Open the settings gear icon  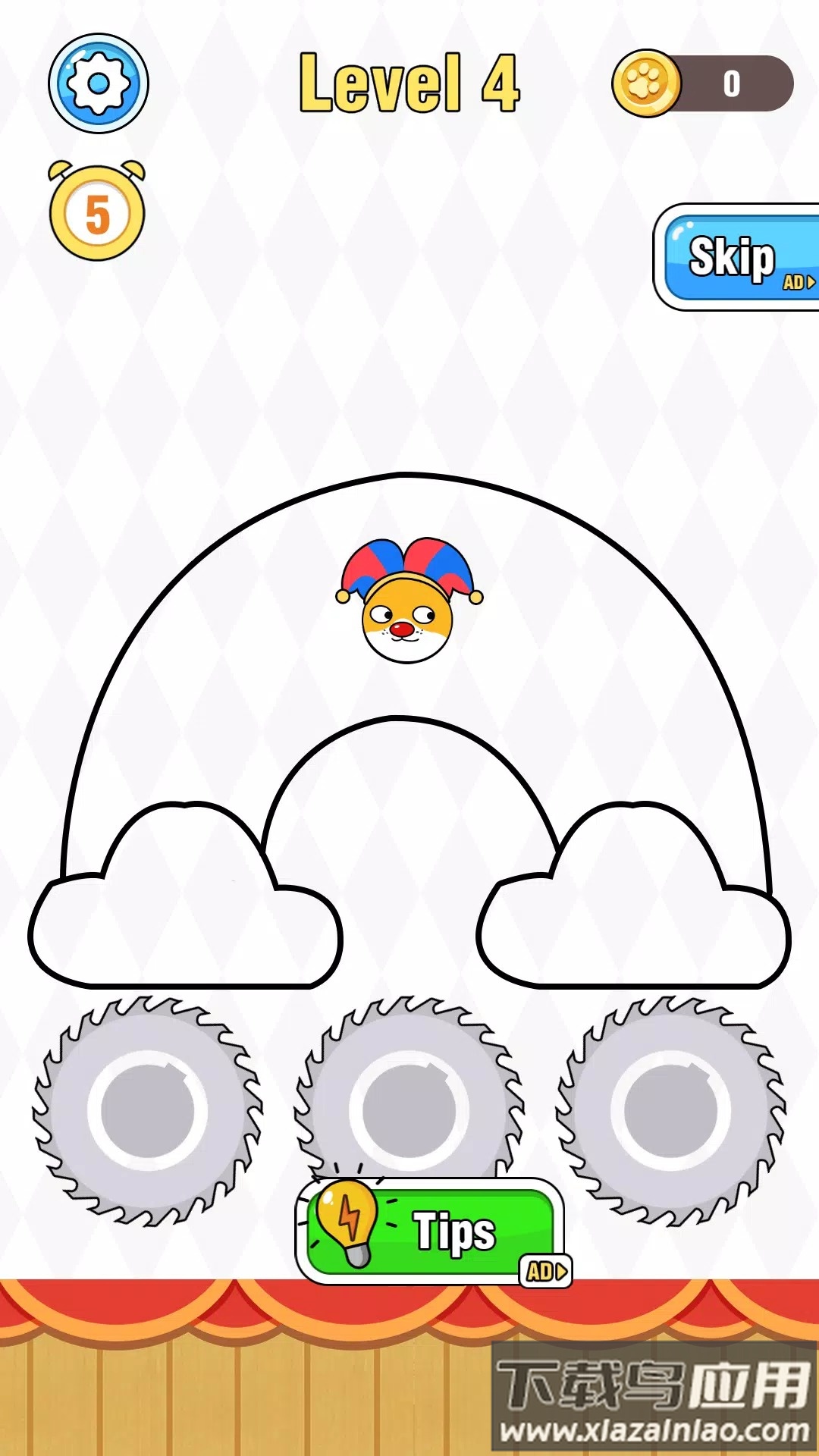[x=97, y=83]
